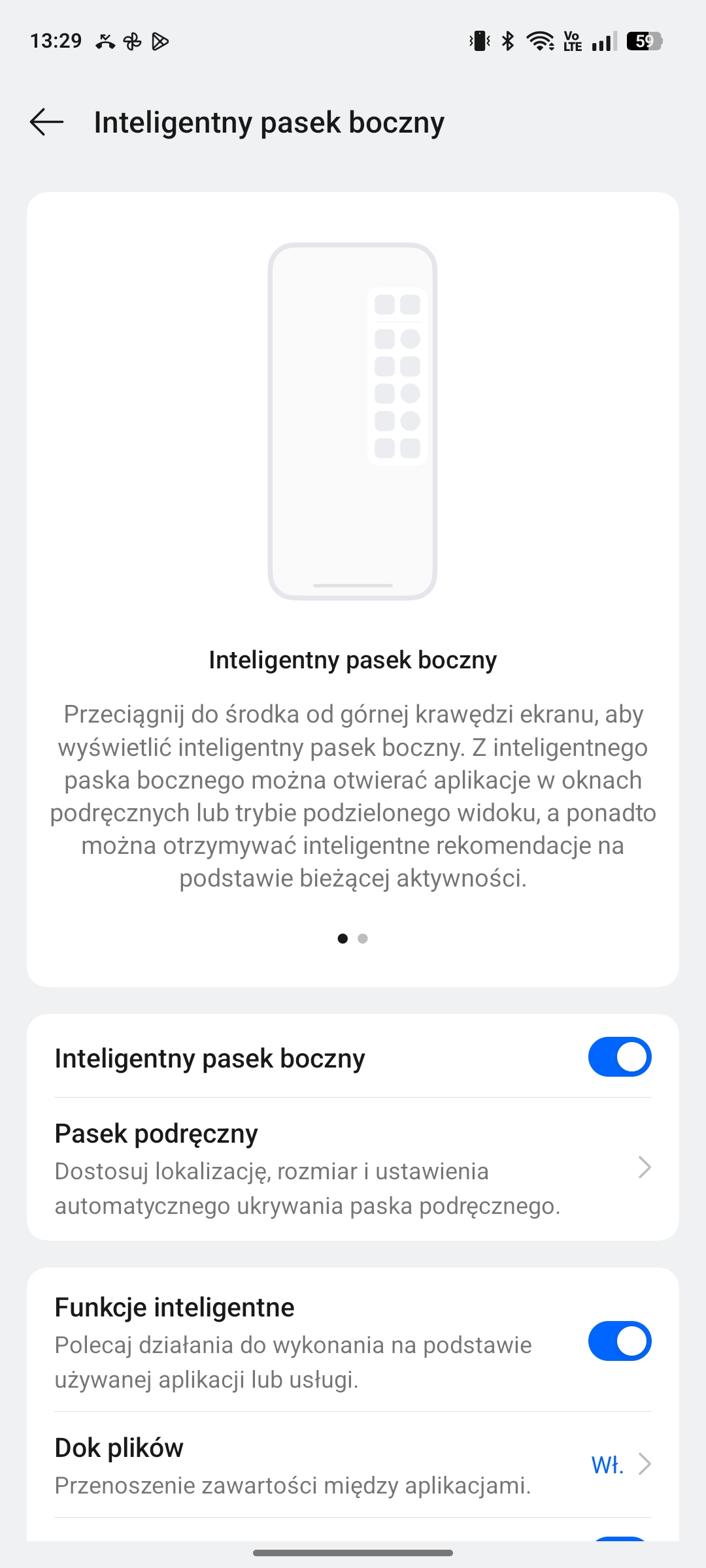Disable the Inteligentny pasek boczny switch
The height and width of the screenshot is (1568, 706).
620,1056
